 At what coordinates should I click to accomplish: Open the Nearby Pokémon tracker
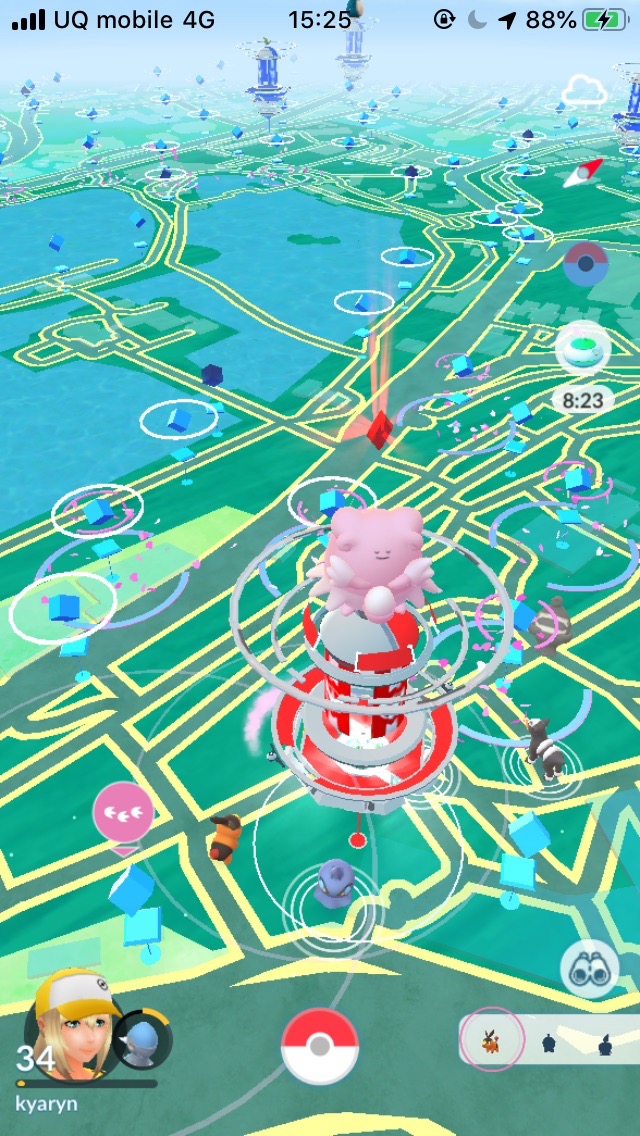548,1044
